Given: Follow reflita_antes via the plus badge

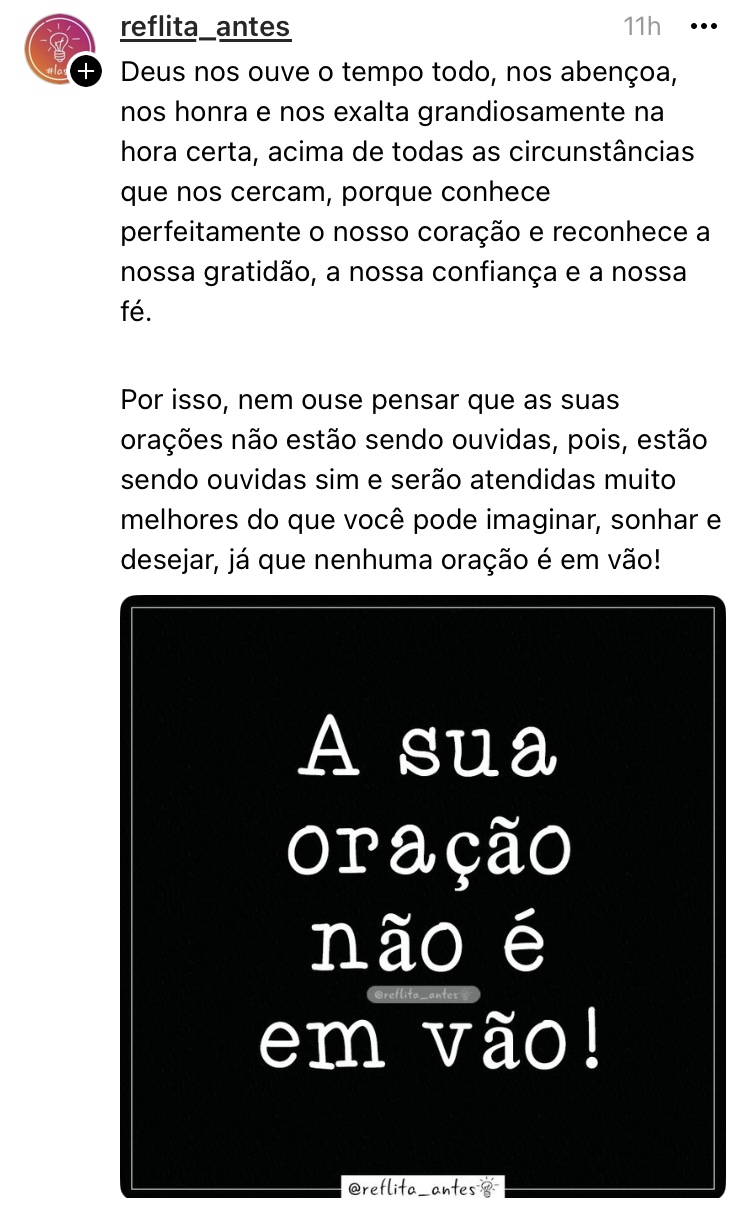Looking at the screenshot, I should click(x=87, y=71).
